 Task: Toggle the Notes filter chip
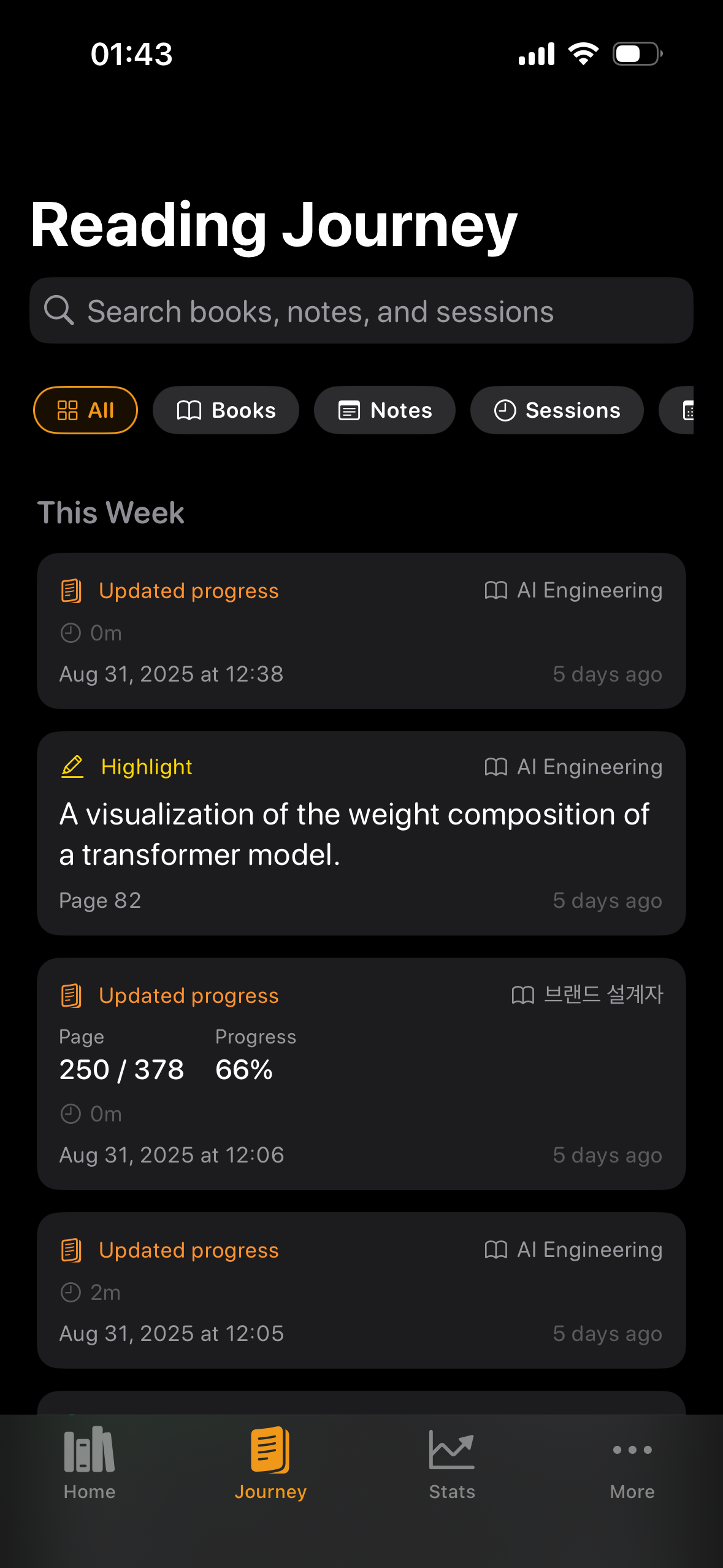point(384,410)
